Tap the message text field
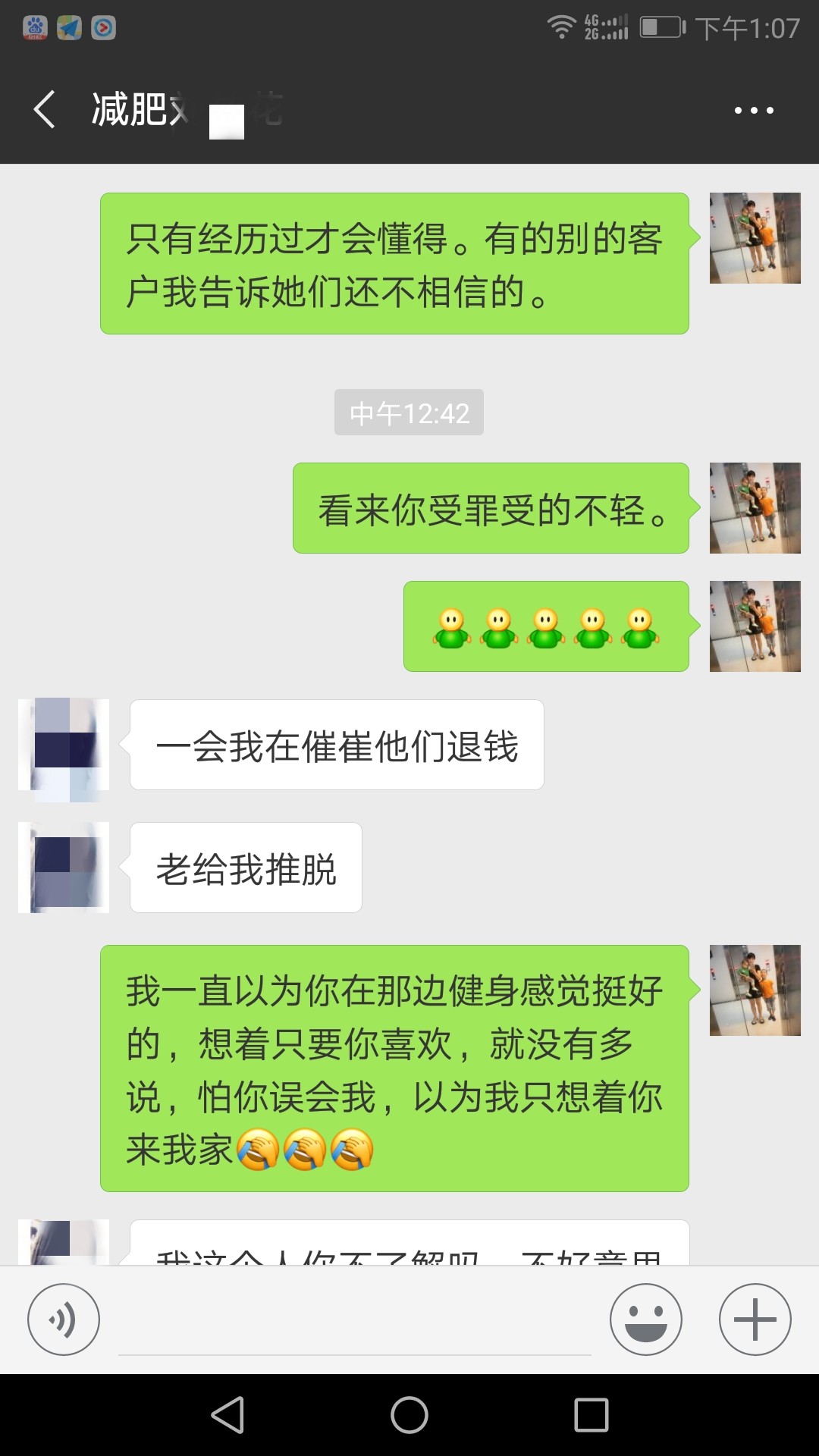 point(355,1321)
